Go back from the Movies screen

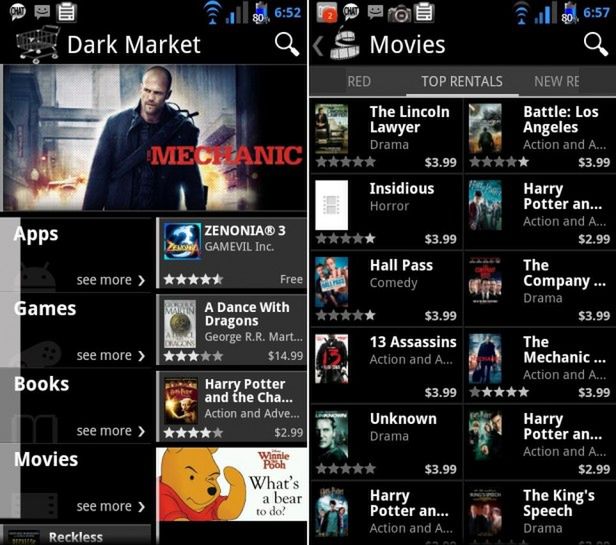(x=318, y=46)
